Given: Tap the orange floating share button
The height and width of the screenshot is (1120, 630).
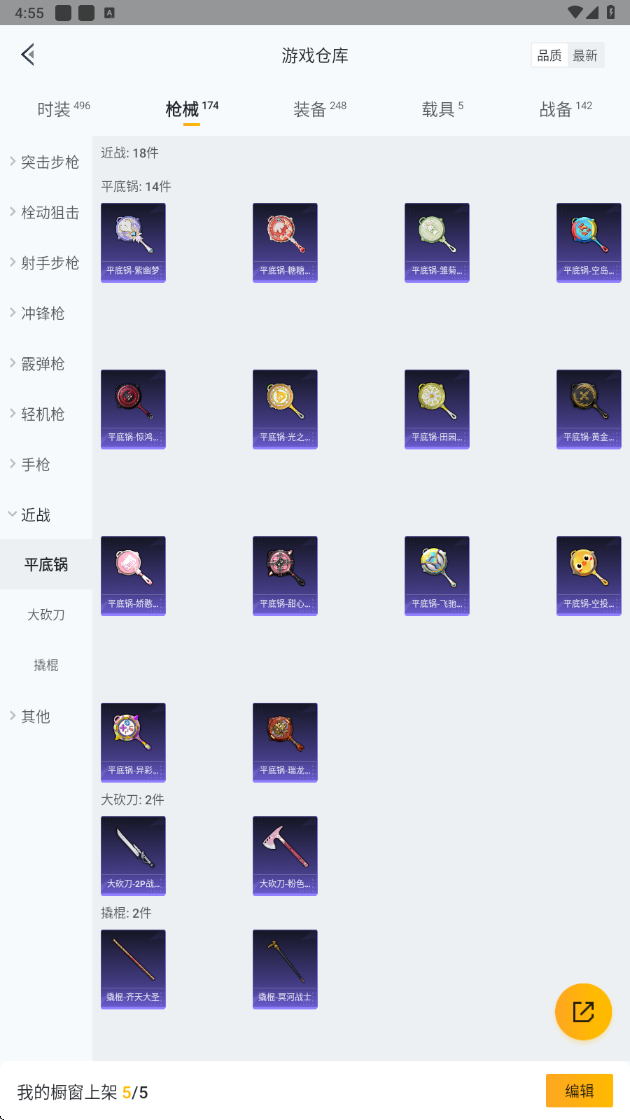Looking at the screenshot, I should point(584,1012).
